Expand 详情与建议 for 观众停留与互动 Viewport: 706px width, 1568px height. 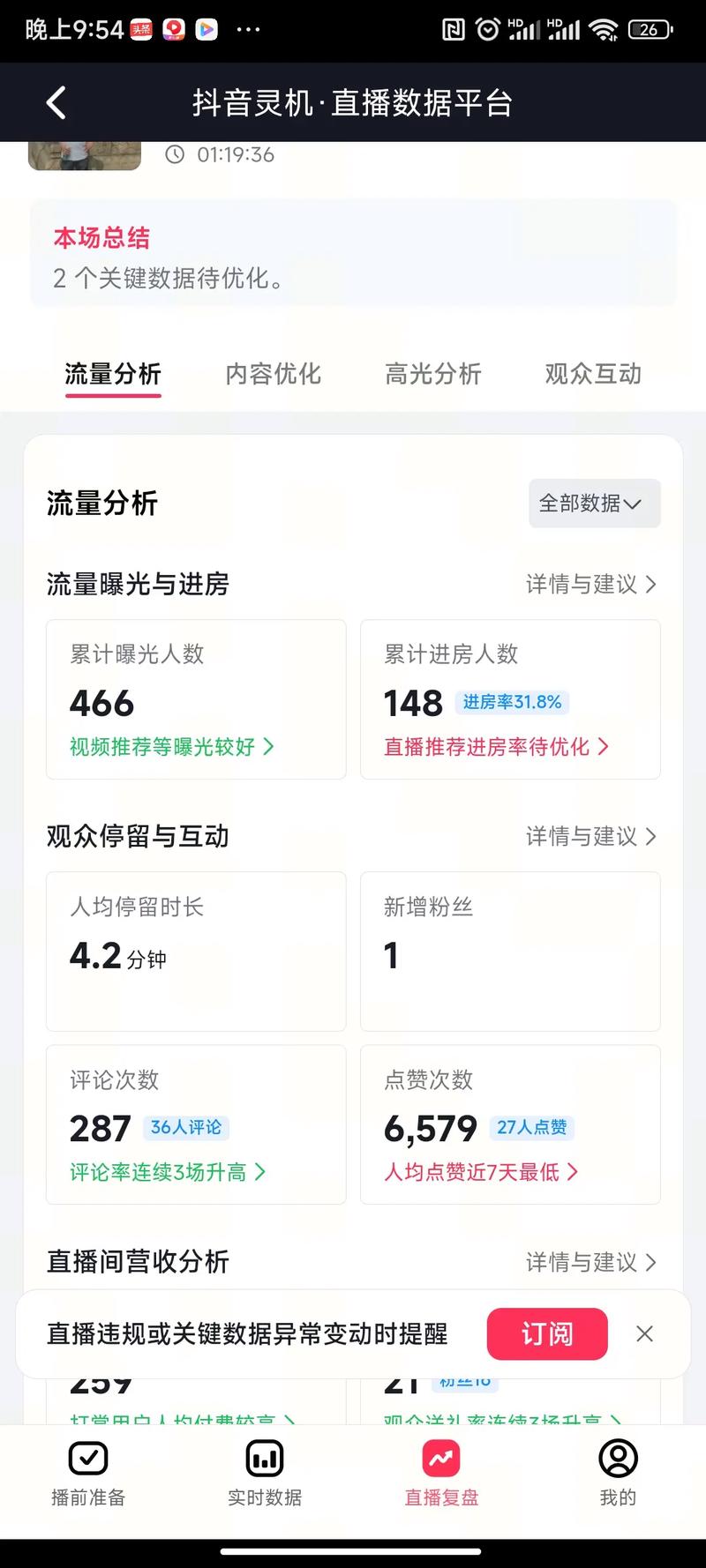pyautogui.click(x=591, y=836)
